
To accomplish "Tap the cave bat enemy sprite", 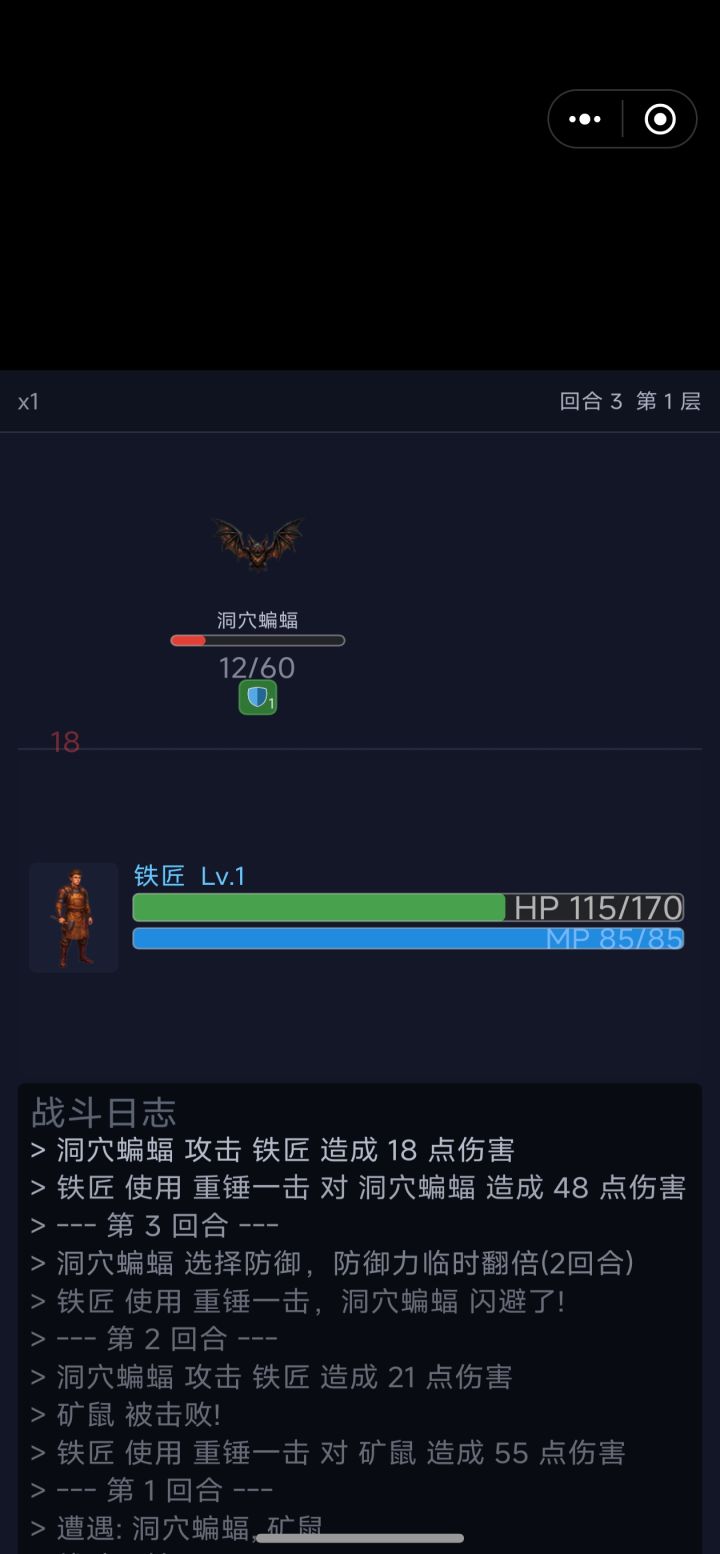I will (257, 545).
